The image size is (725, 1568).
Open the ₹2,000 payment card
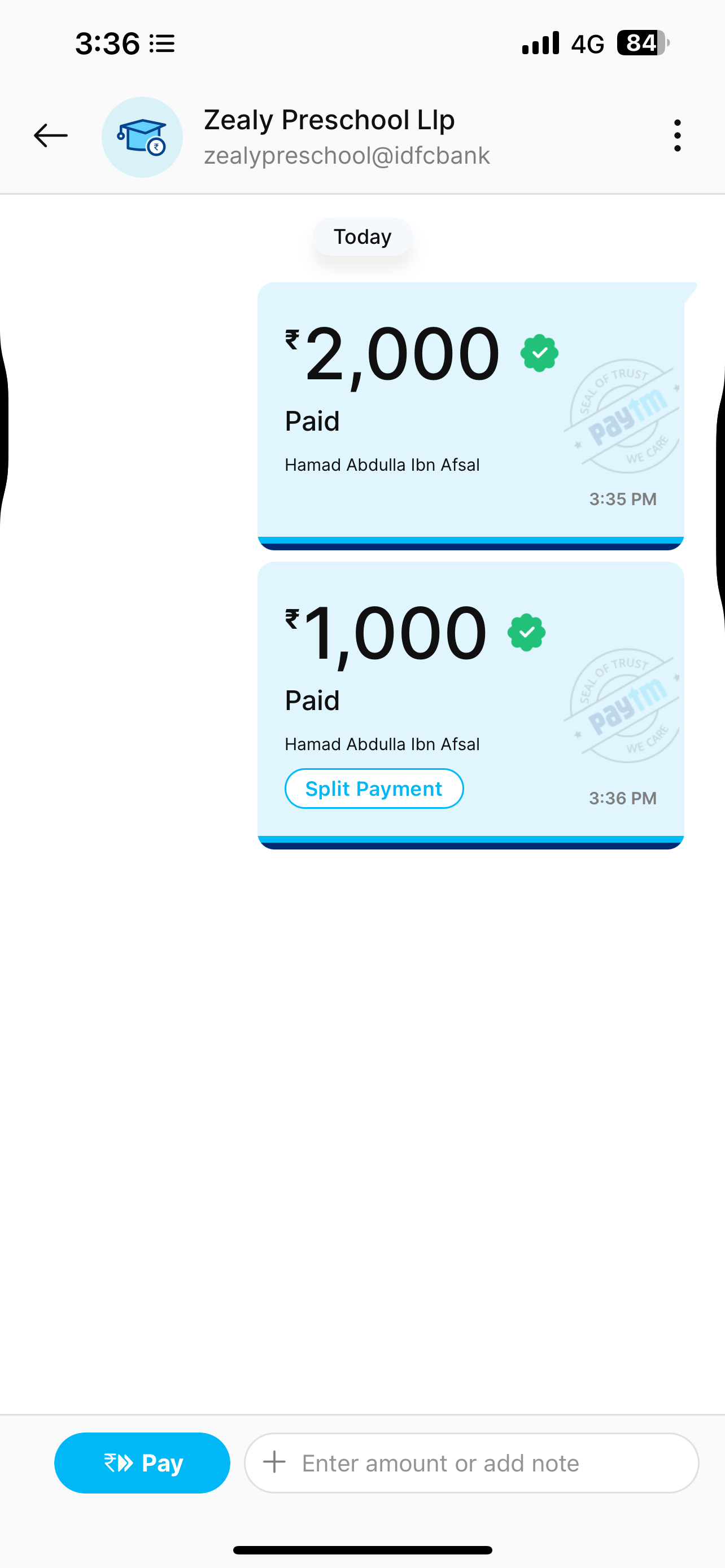click(x=470, y=414)
